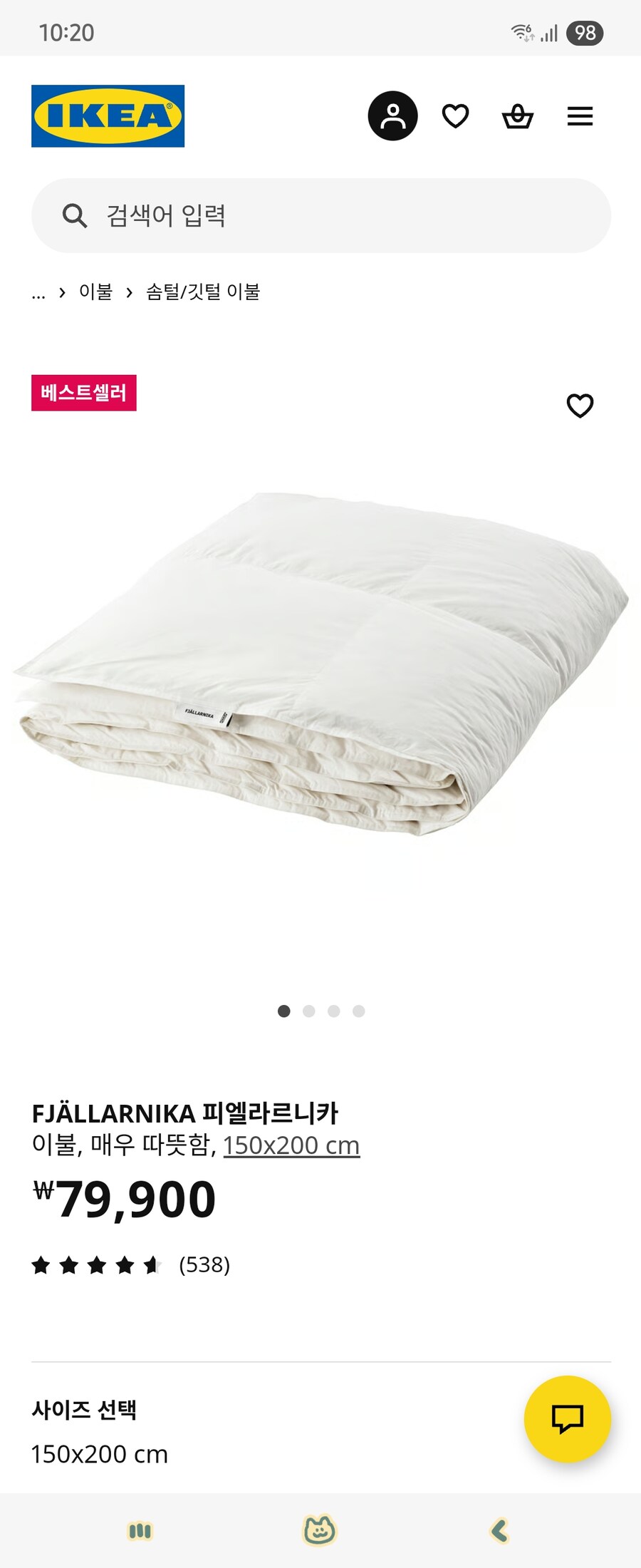Go to home via system navigation

[x=320, y=1531]
